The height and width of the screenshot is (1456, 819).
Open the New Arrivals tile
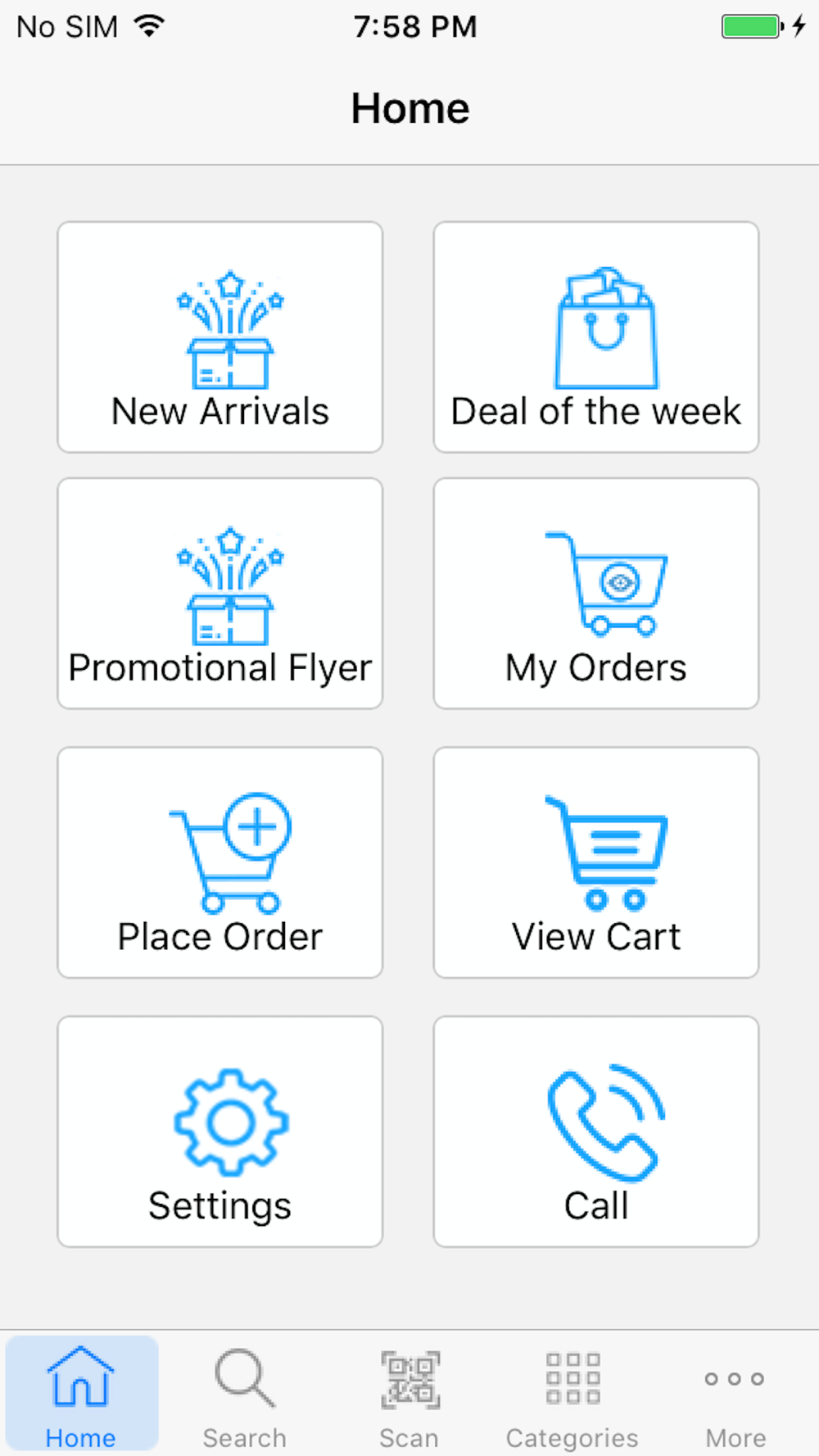[219, 337]
